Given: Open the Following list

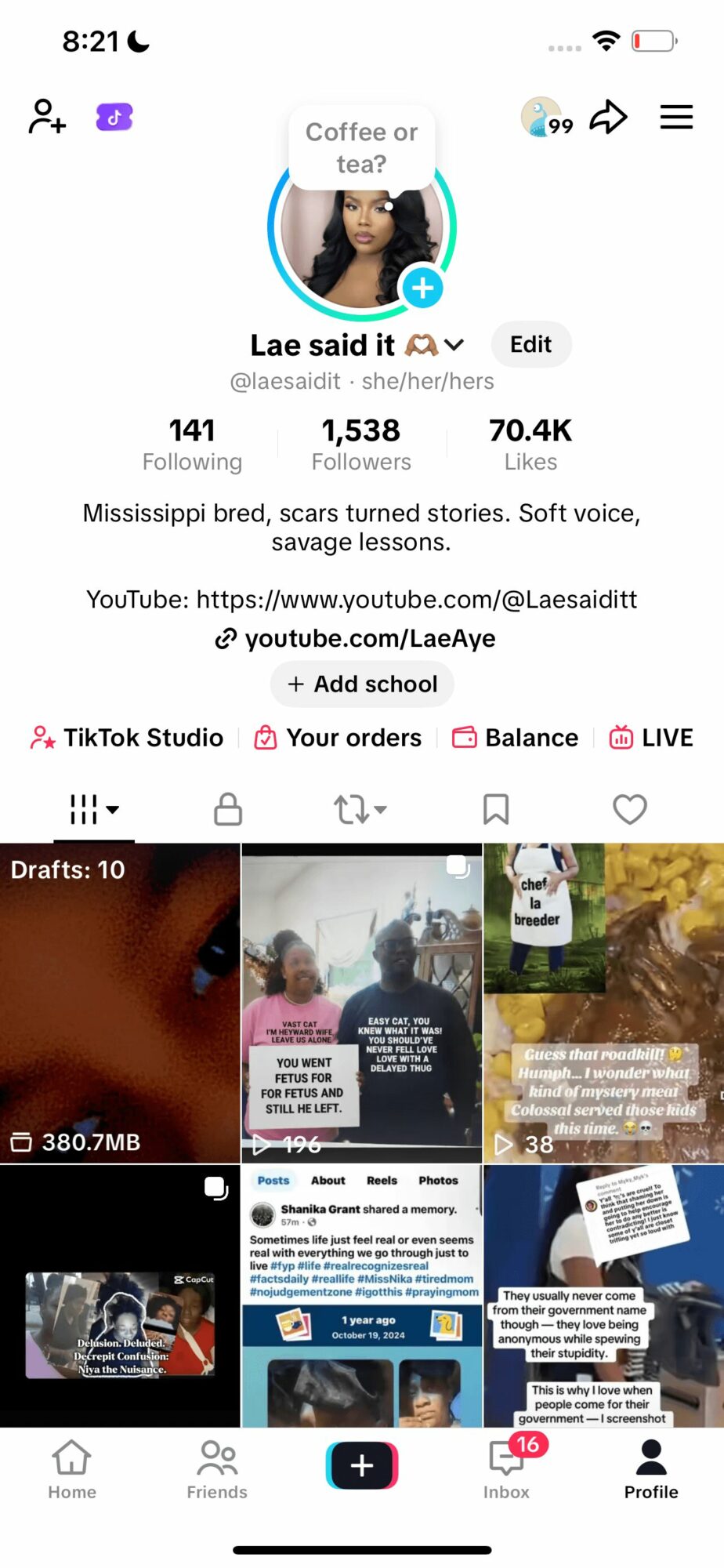Looking at the screenshot, I should 192,445.
